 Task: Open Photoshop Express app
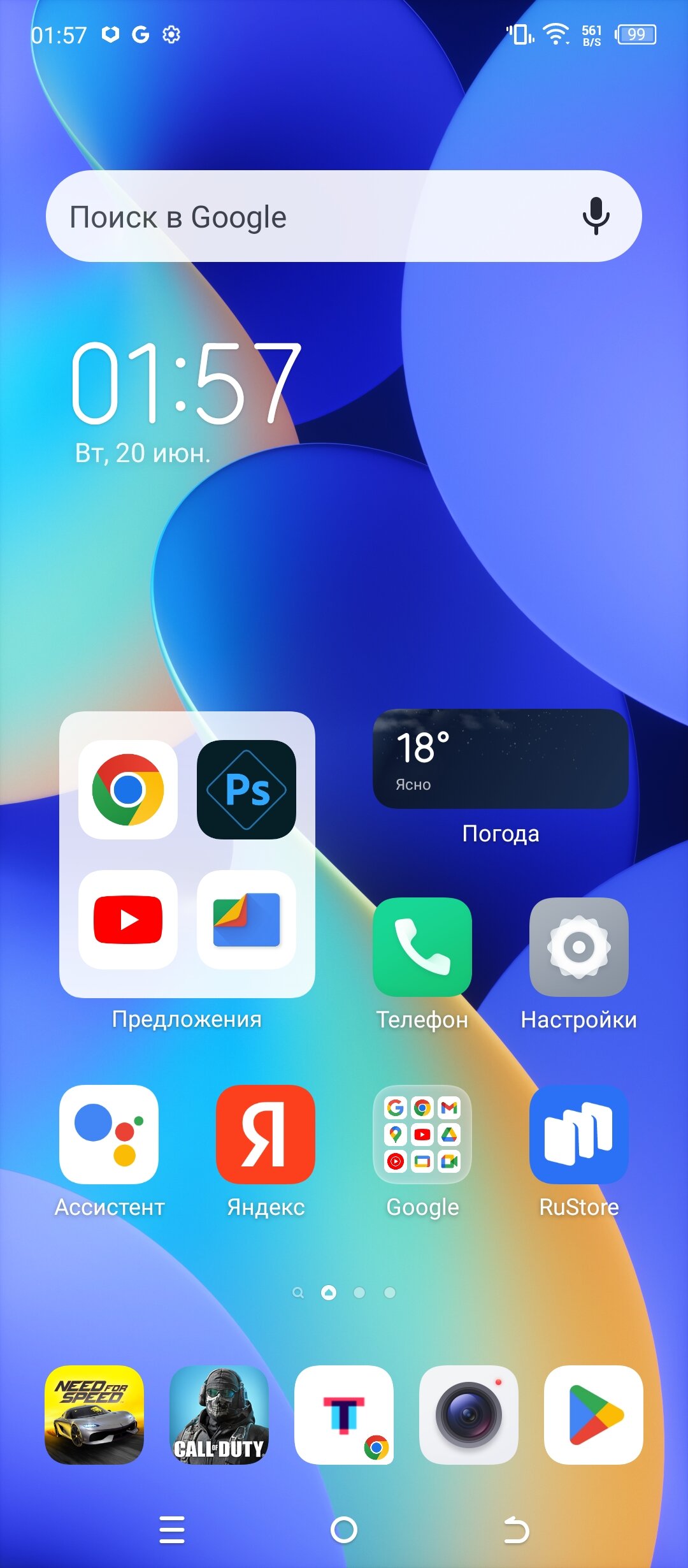click(x=247, y=789)
